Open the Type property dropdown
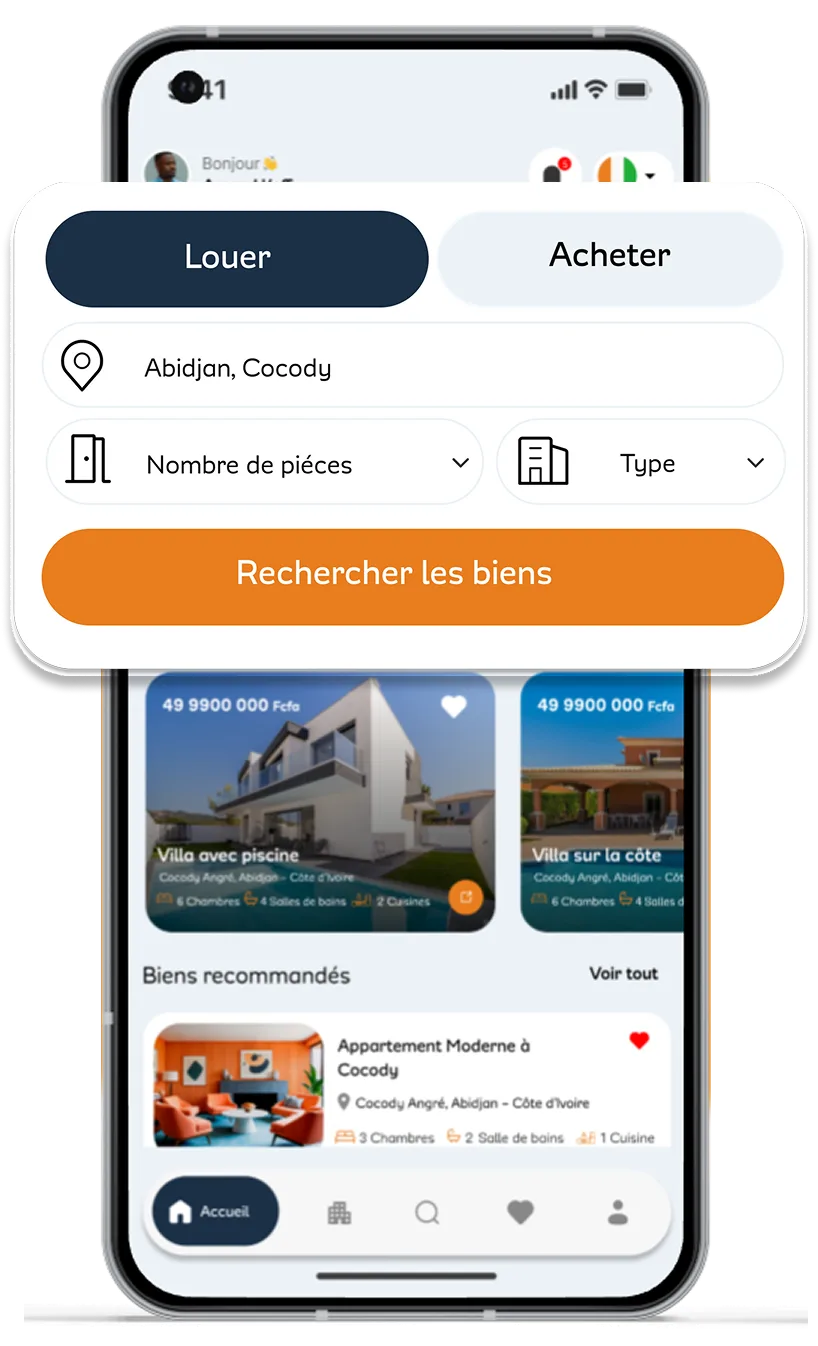Image resolution: width=818 pixels, height=1346 pixels. (x=641, y=462)
